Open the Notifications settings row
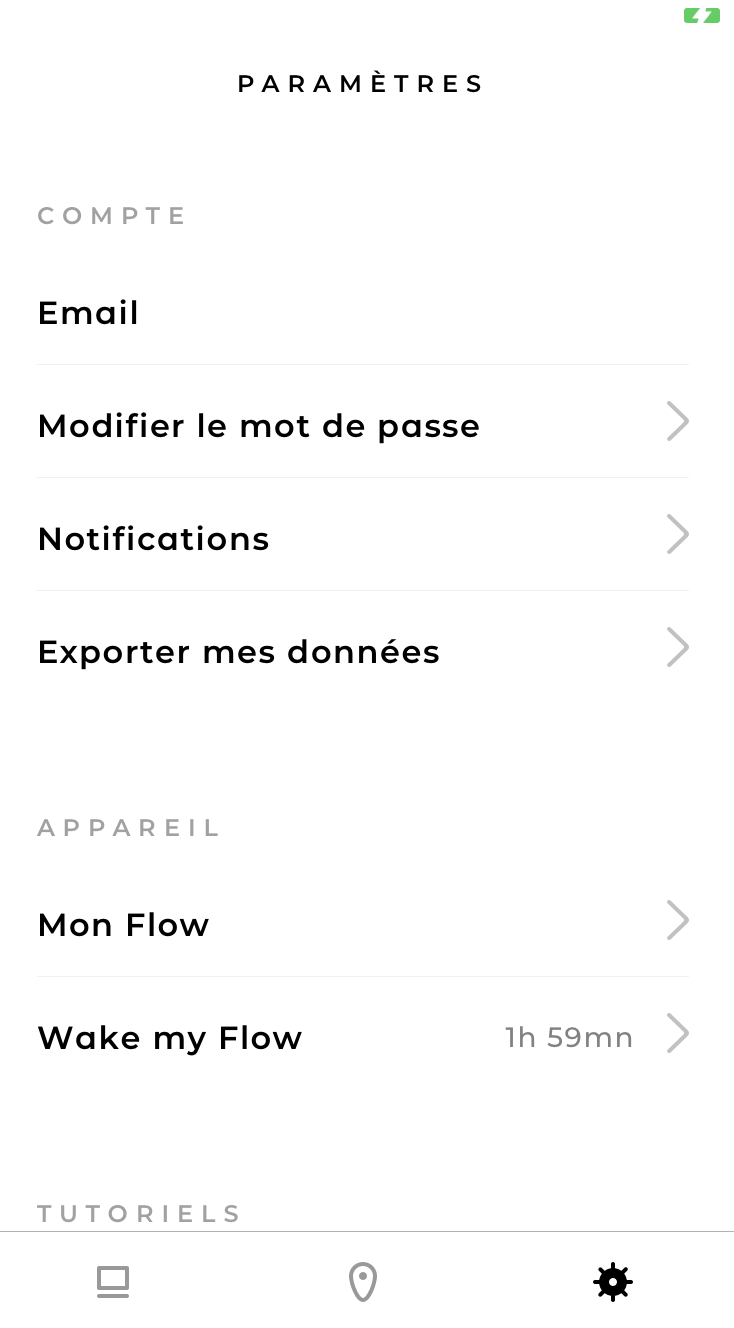 [363, 535]
